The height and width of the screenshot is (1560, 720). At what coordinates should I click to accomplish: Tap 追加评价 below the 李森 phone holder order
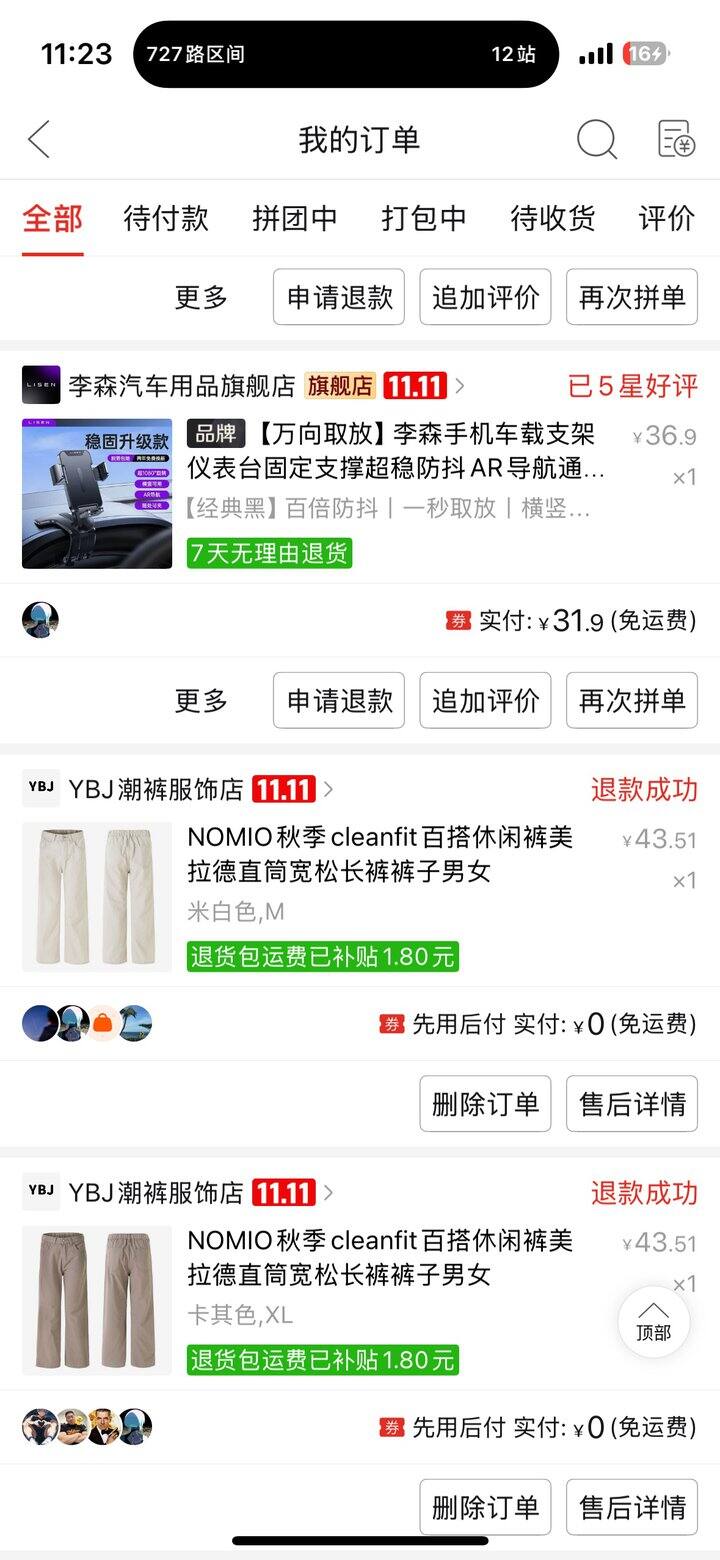(485, 701)
